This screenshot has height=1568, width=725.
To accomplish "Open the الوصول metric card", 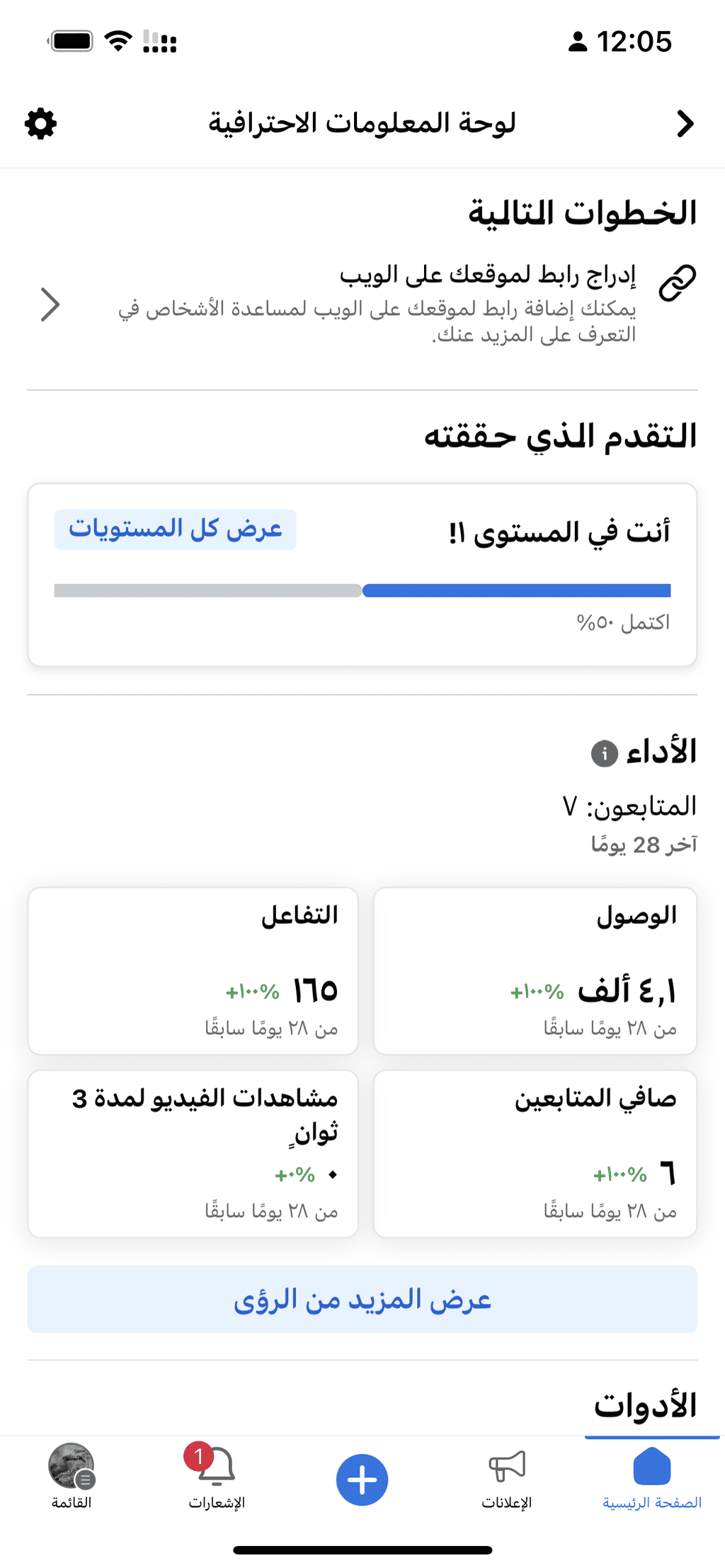I will tap(535, 971).
